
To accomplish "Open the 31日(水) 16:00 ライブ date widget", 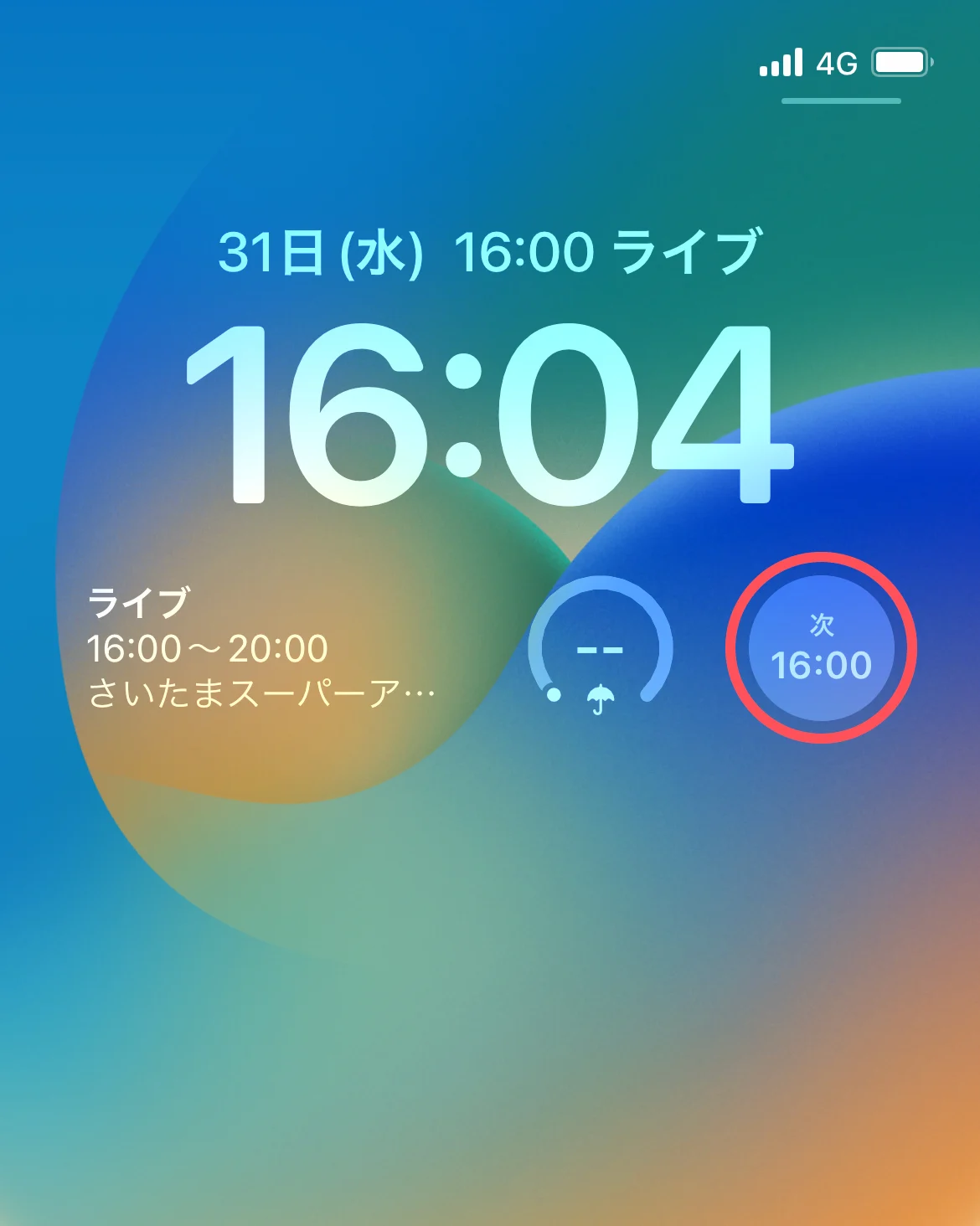I will pyautogui.click(x=489, y=251).
